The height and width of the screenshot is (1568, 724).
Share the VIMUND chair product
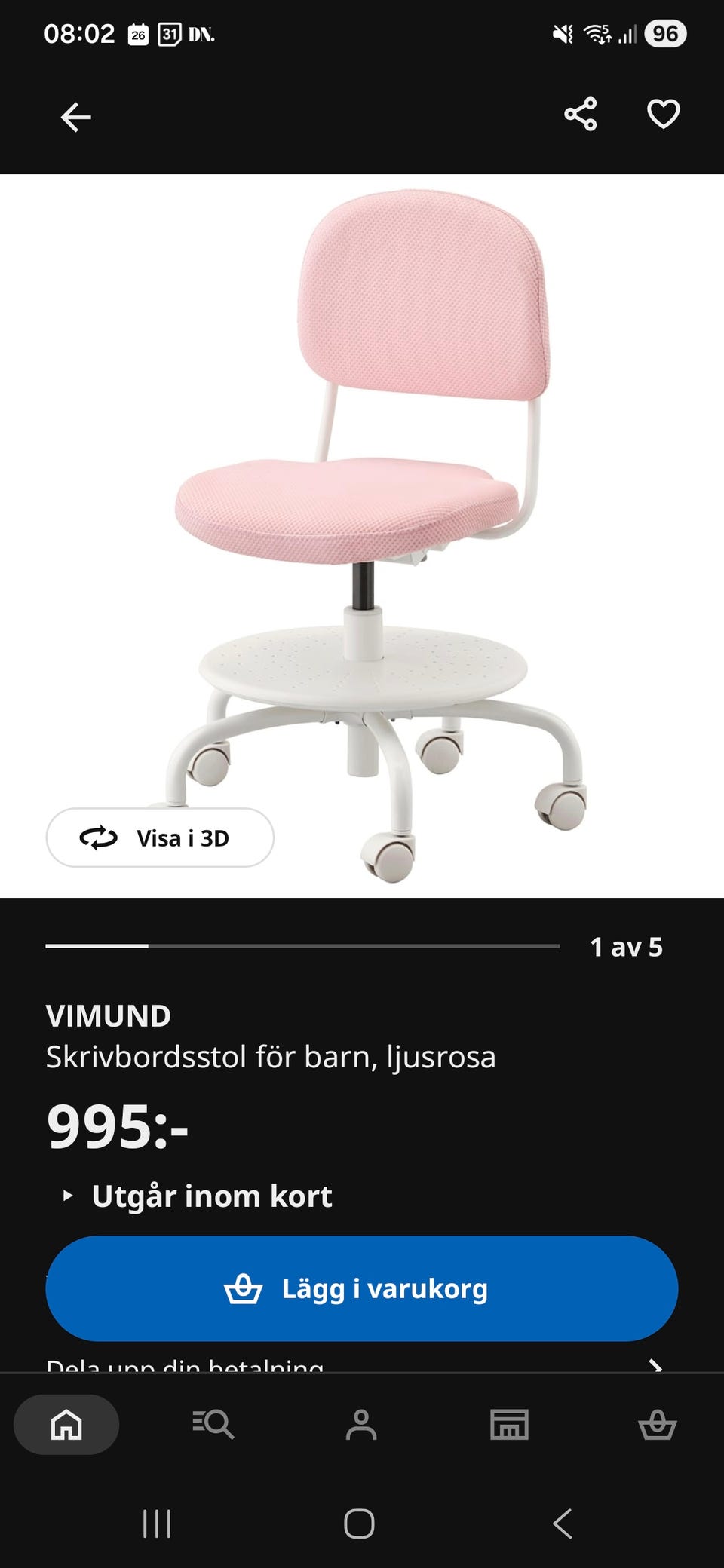pos(580,115)
